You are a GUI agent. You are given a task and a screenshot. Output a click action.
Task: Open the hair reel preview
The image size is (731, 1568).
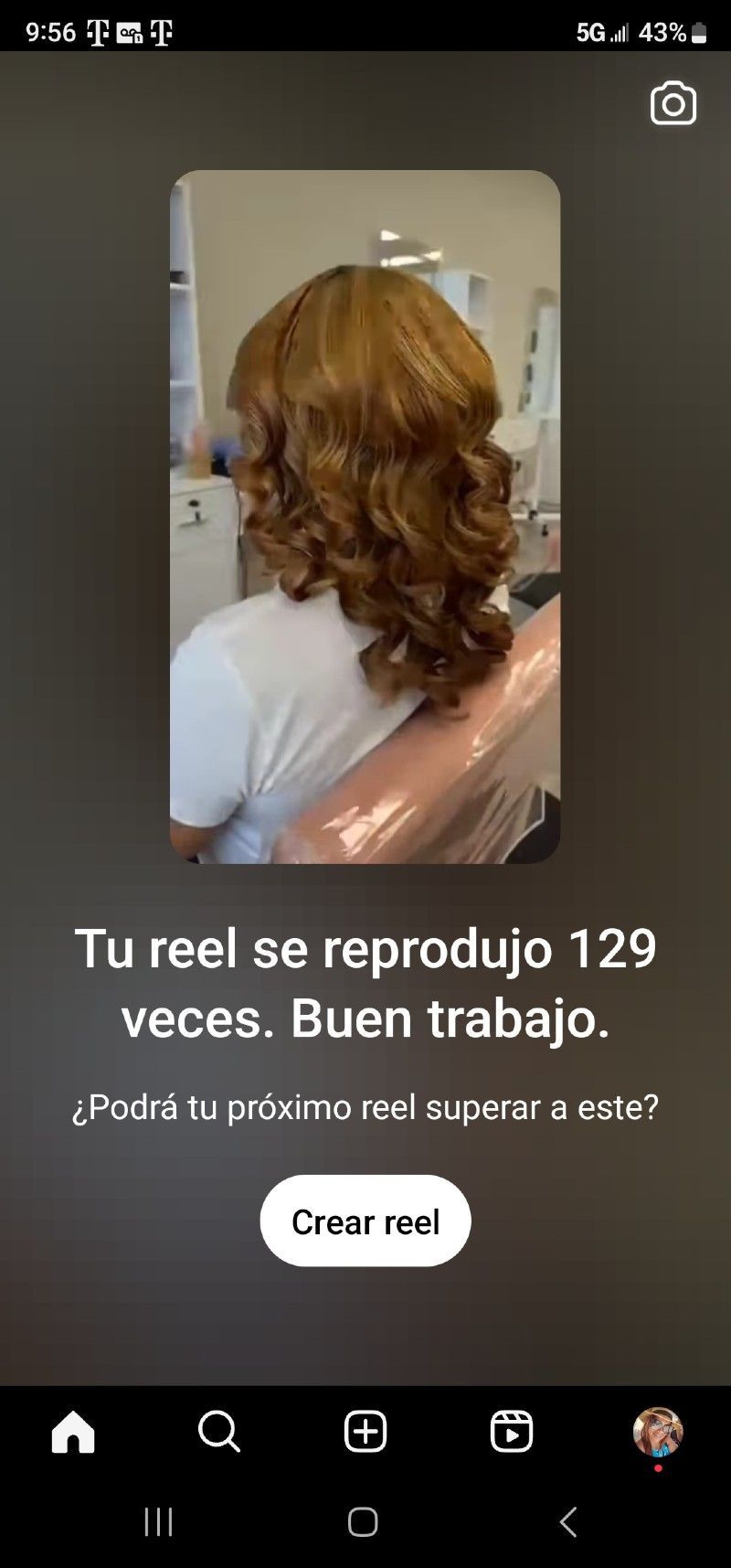[365, 517]
